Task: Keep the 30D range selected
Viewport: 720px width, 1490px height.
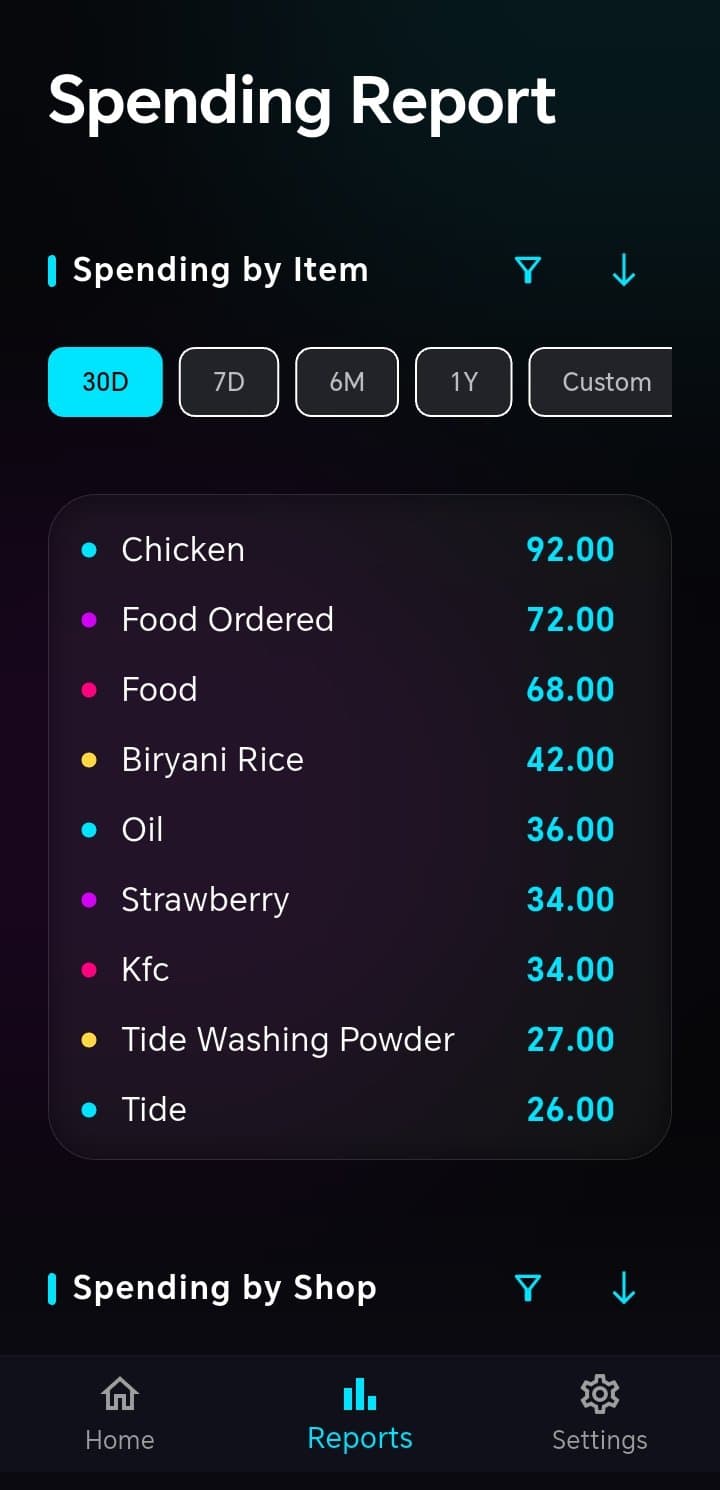Action: (x=104, y=382)
